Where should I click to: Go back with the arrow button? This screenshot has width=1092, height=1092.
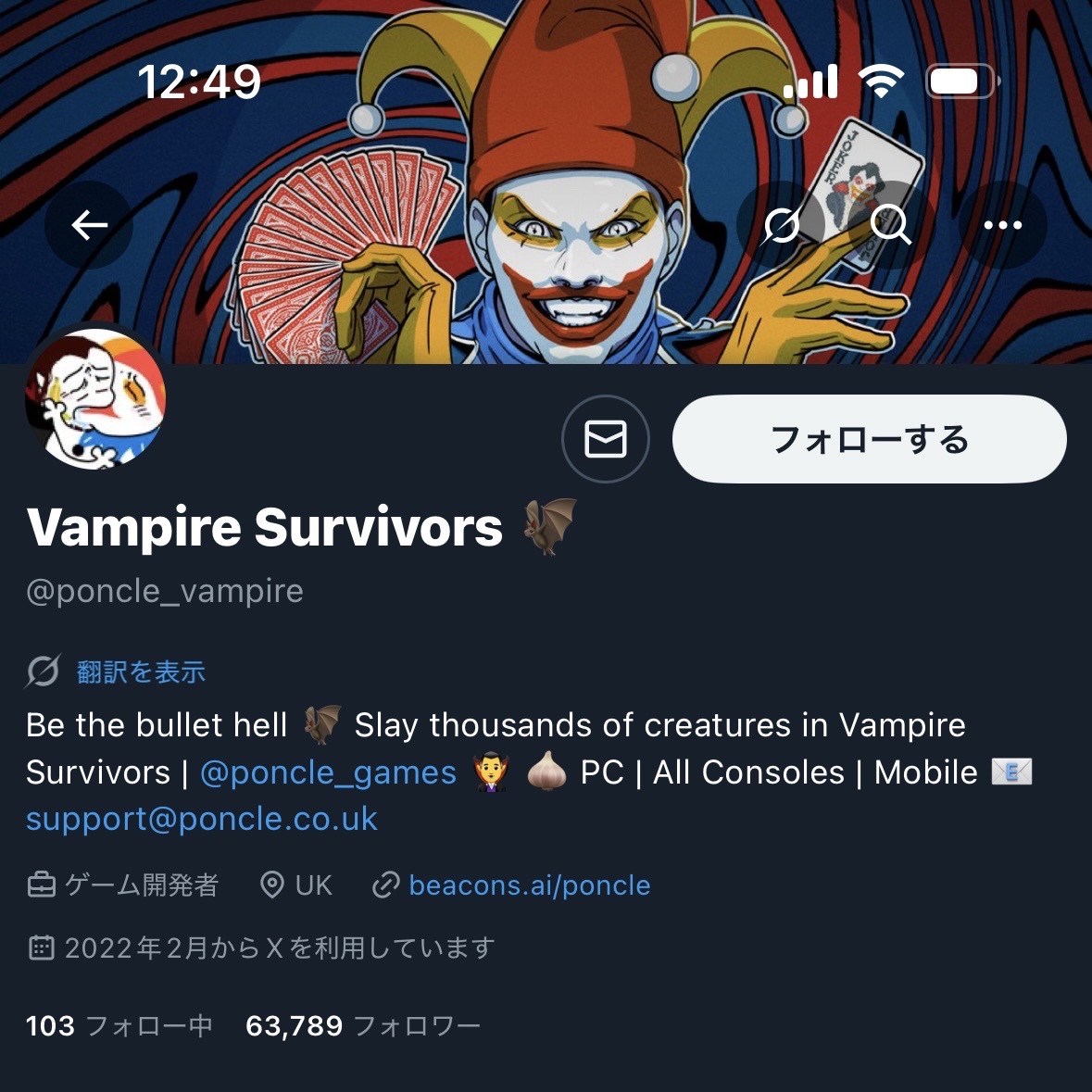[88, 225]
